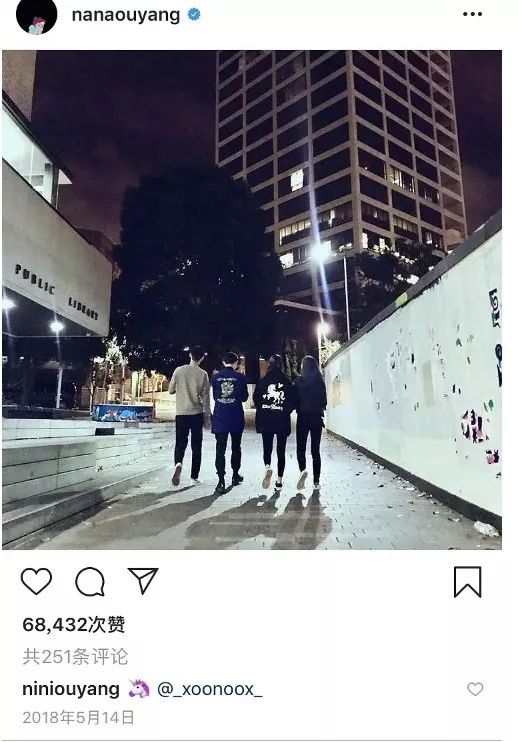Viewport: 519px width, 742px height.
Task: Open niniouyang's profile from the comment
Action: 71,689
